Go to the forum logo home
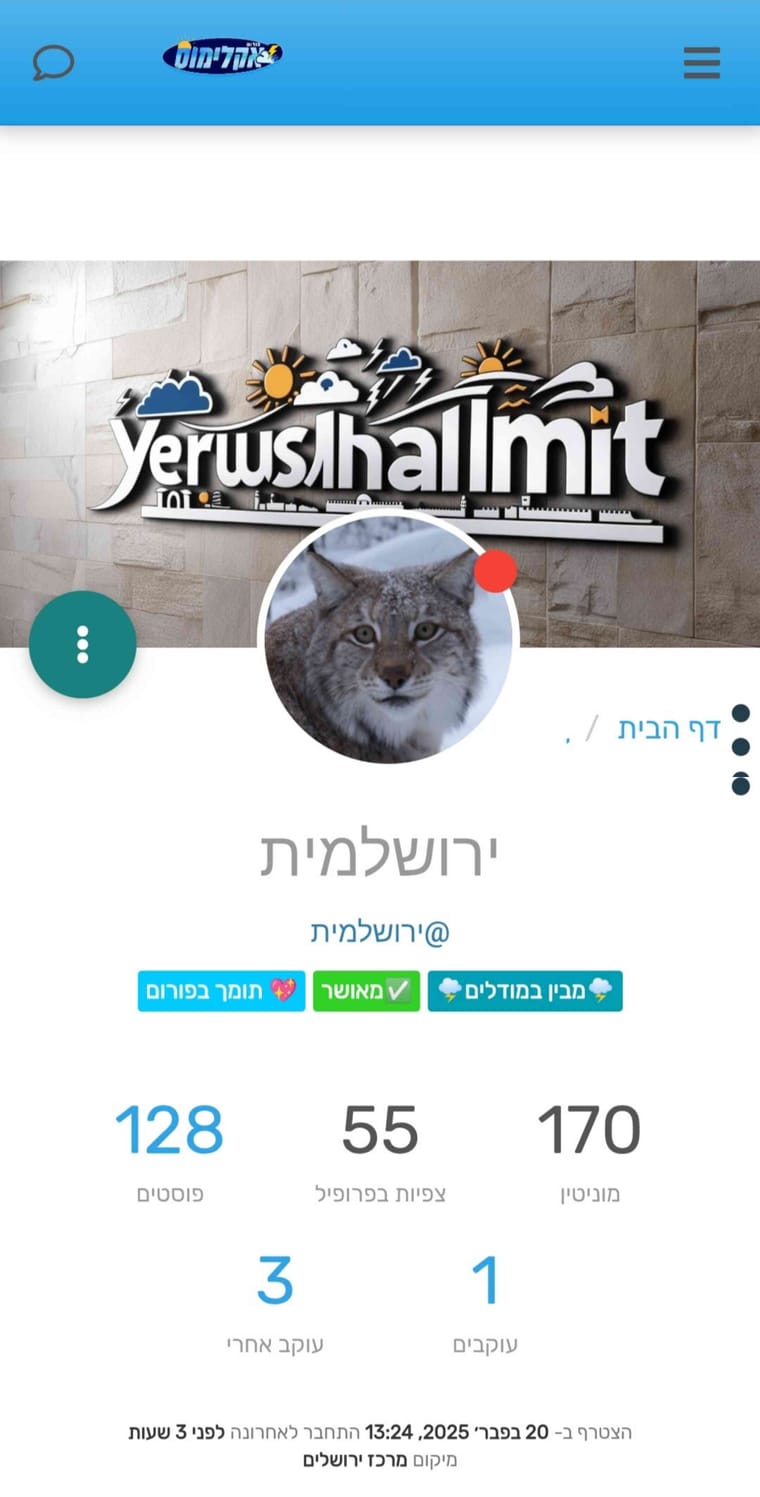The image size is (760, 1497). click(222, 56)
